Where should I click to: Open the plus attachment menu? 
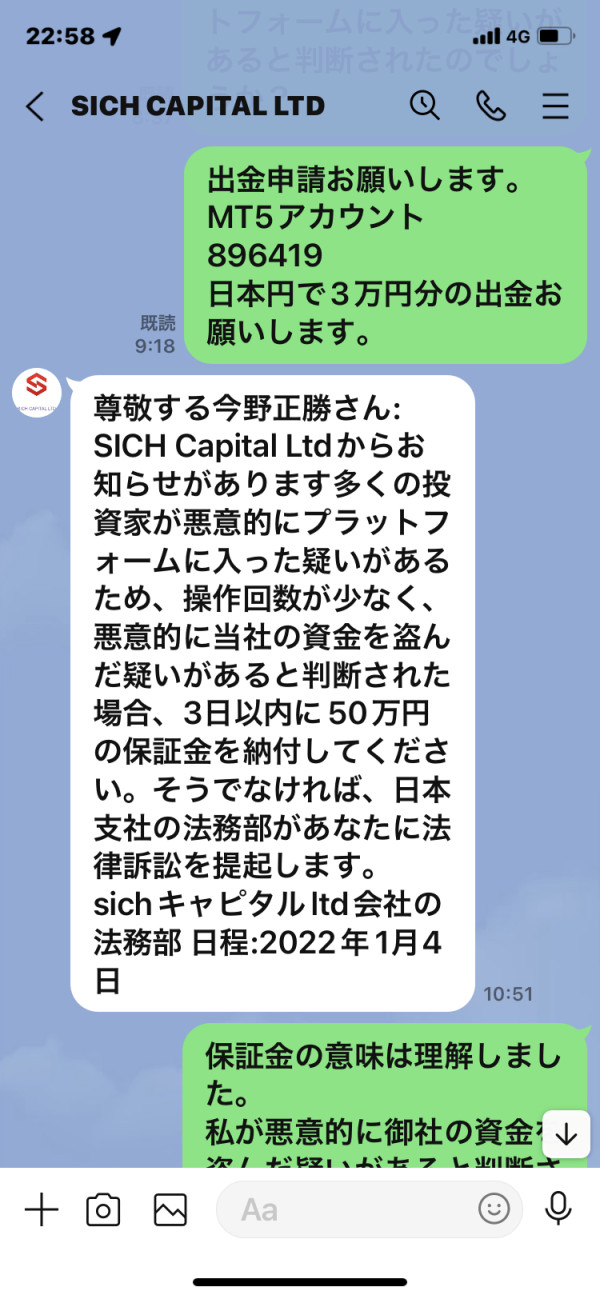coord(41,1210)
